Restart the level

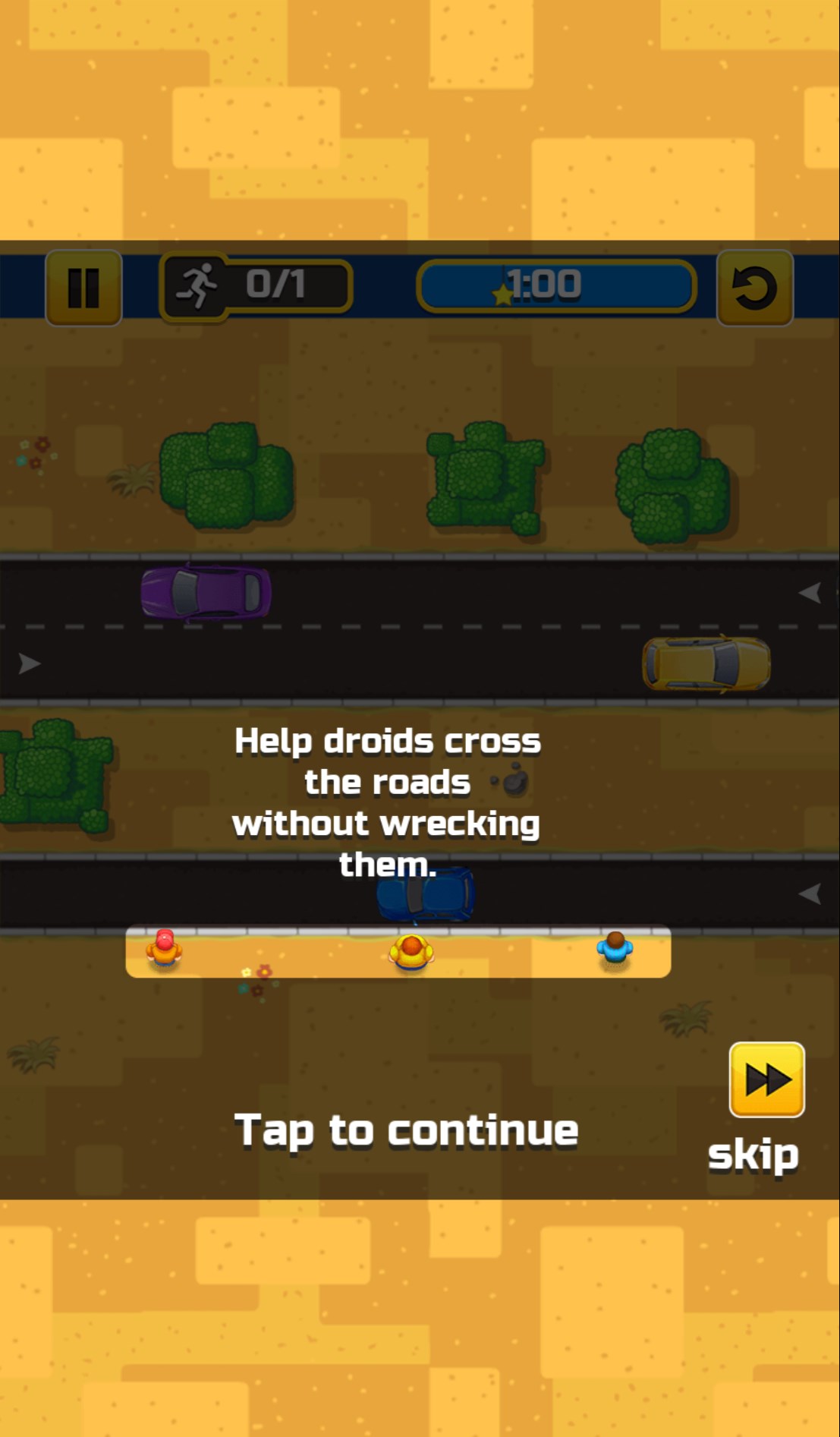point(754,288)
